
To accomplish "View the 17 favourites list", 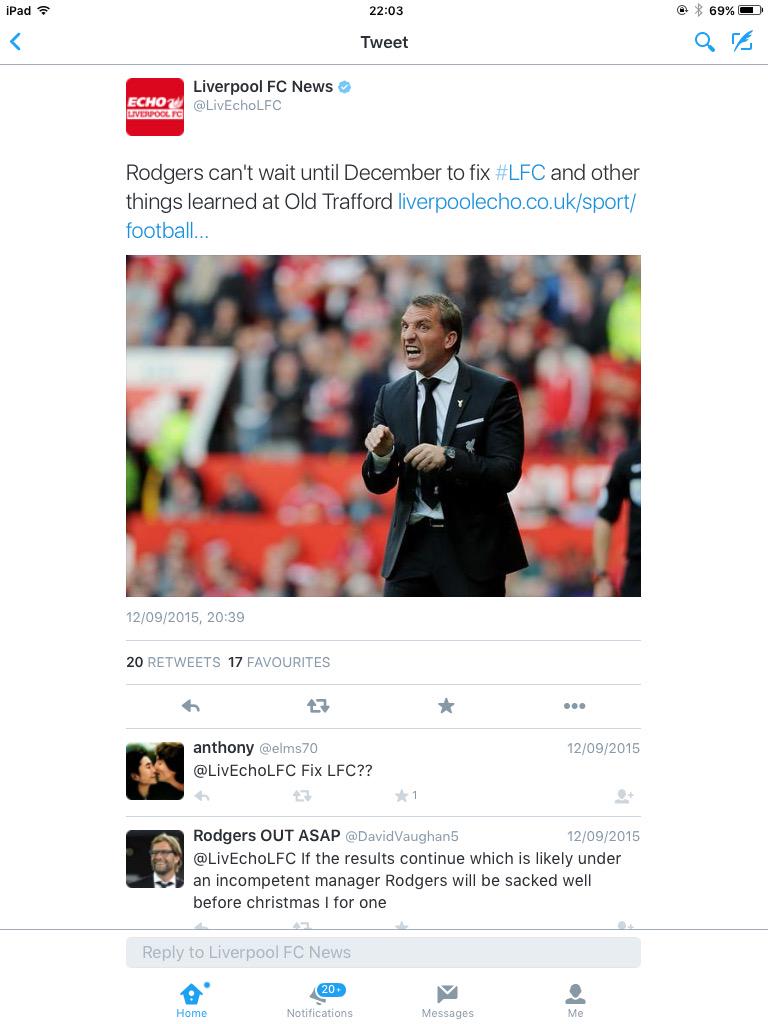I will (279, 662).
